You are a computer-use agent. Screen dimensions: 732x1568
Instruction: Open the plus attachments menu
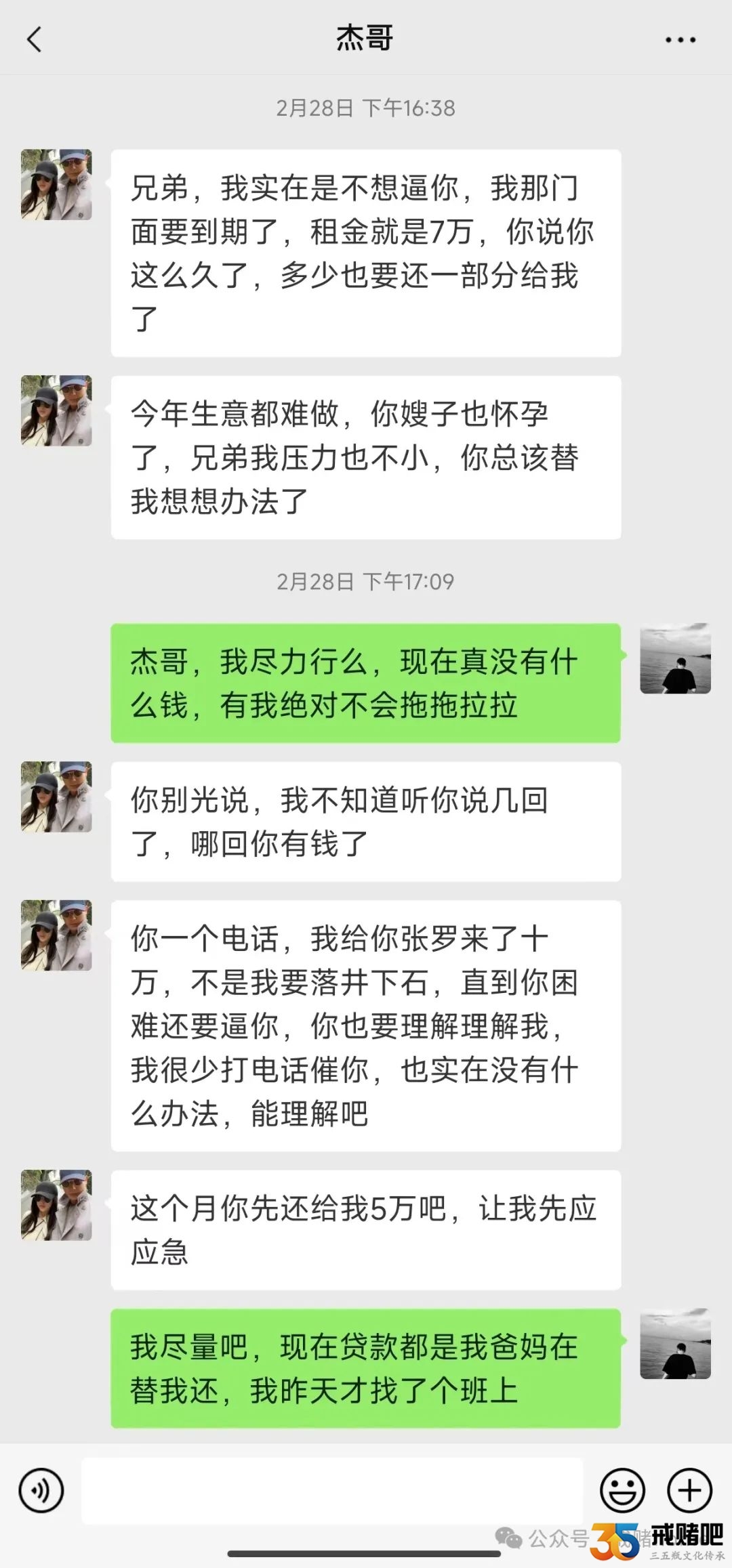click(x=689, y=1490)
